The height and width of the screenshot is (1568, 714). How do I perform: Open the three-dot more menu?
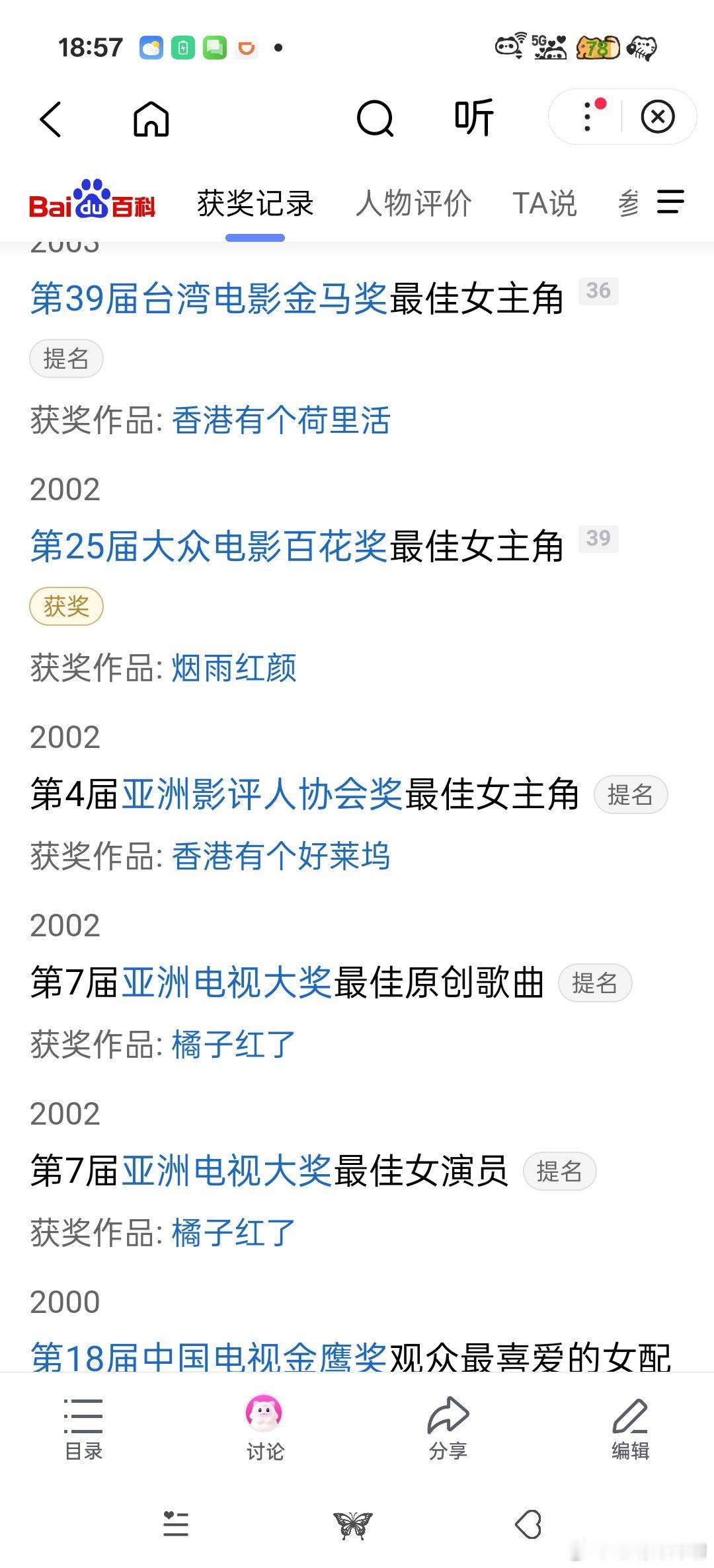[x=587, y=117]
